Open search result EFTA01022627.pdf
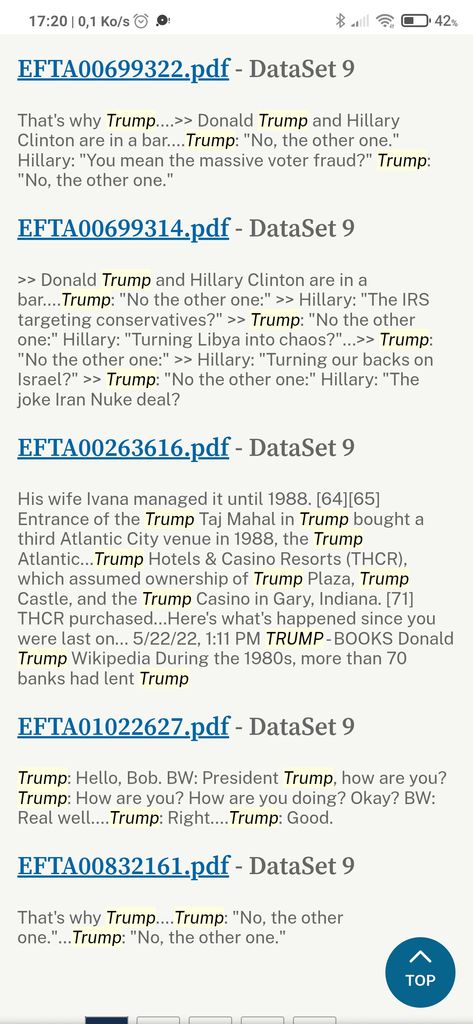This screenshot has height=1024, width=473. [x=123, y=726]
